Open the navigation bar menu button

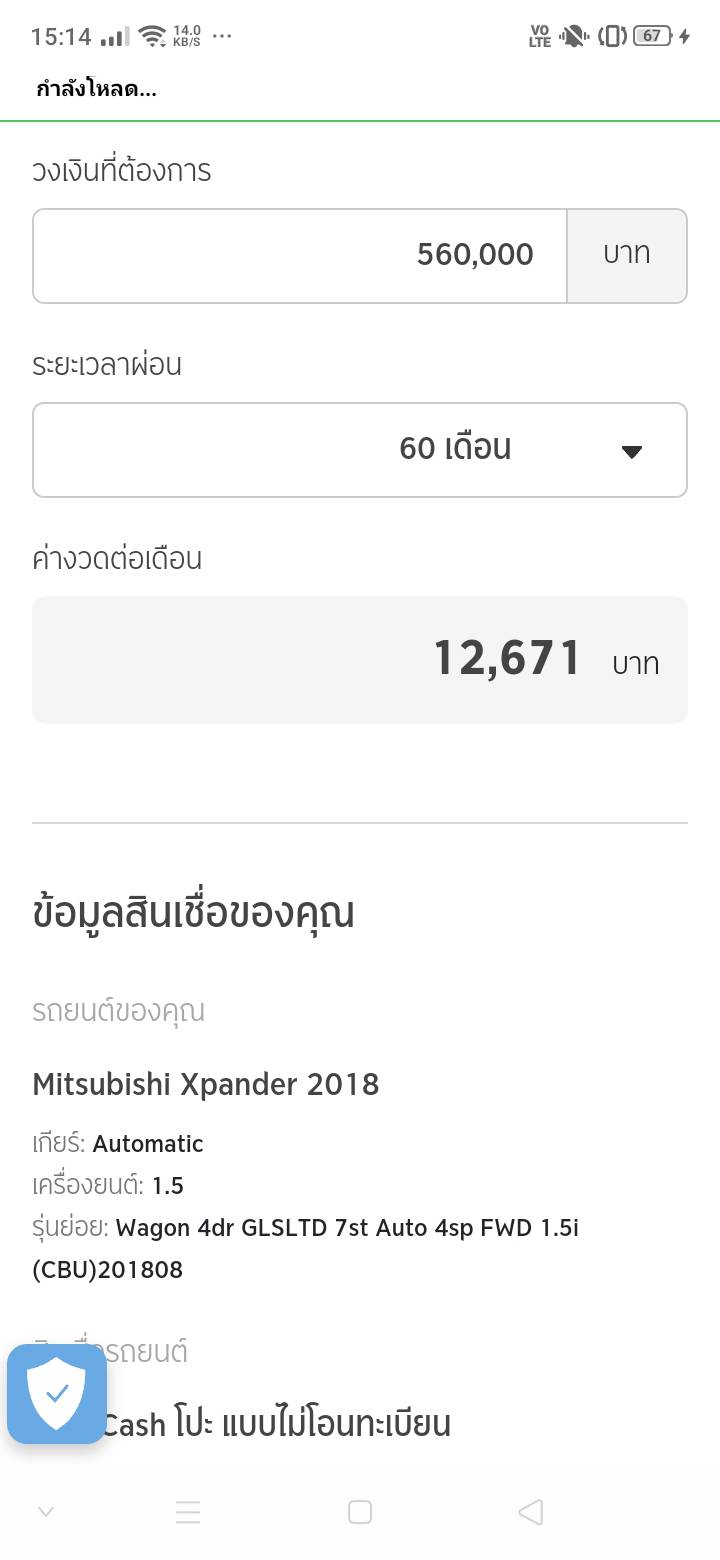coord(188,1512)
